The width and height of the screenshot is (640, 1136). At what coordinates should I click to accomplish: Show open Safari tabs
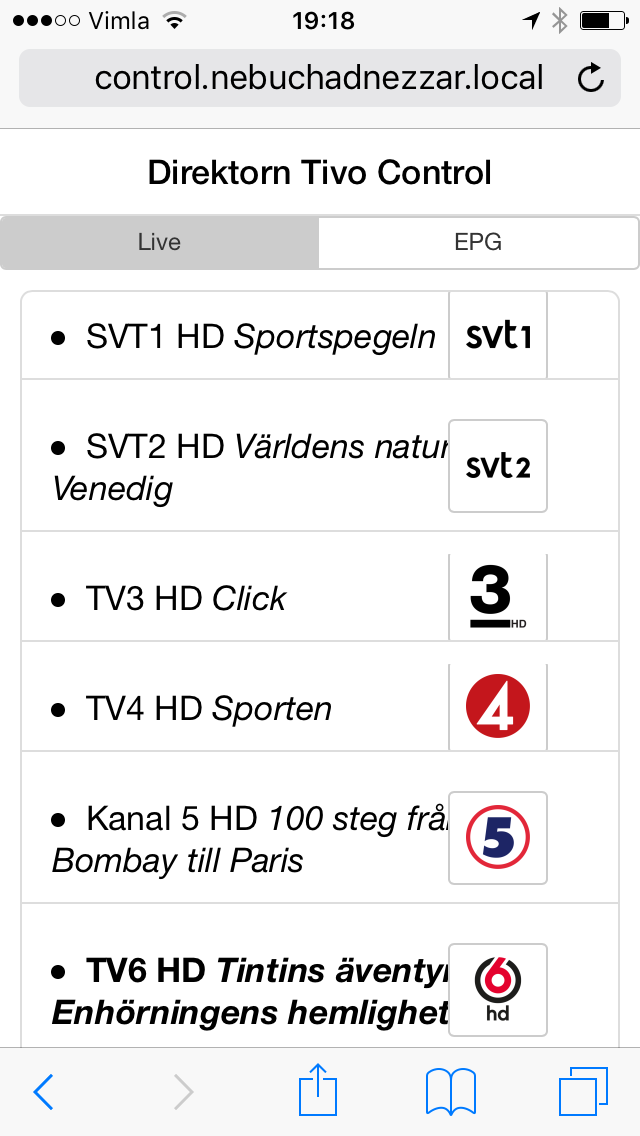click(583, 1090)
